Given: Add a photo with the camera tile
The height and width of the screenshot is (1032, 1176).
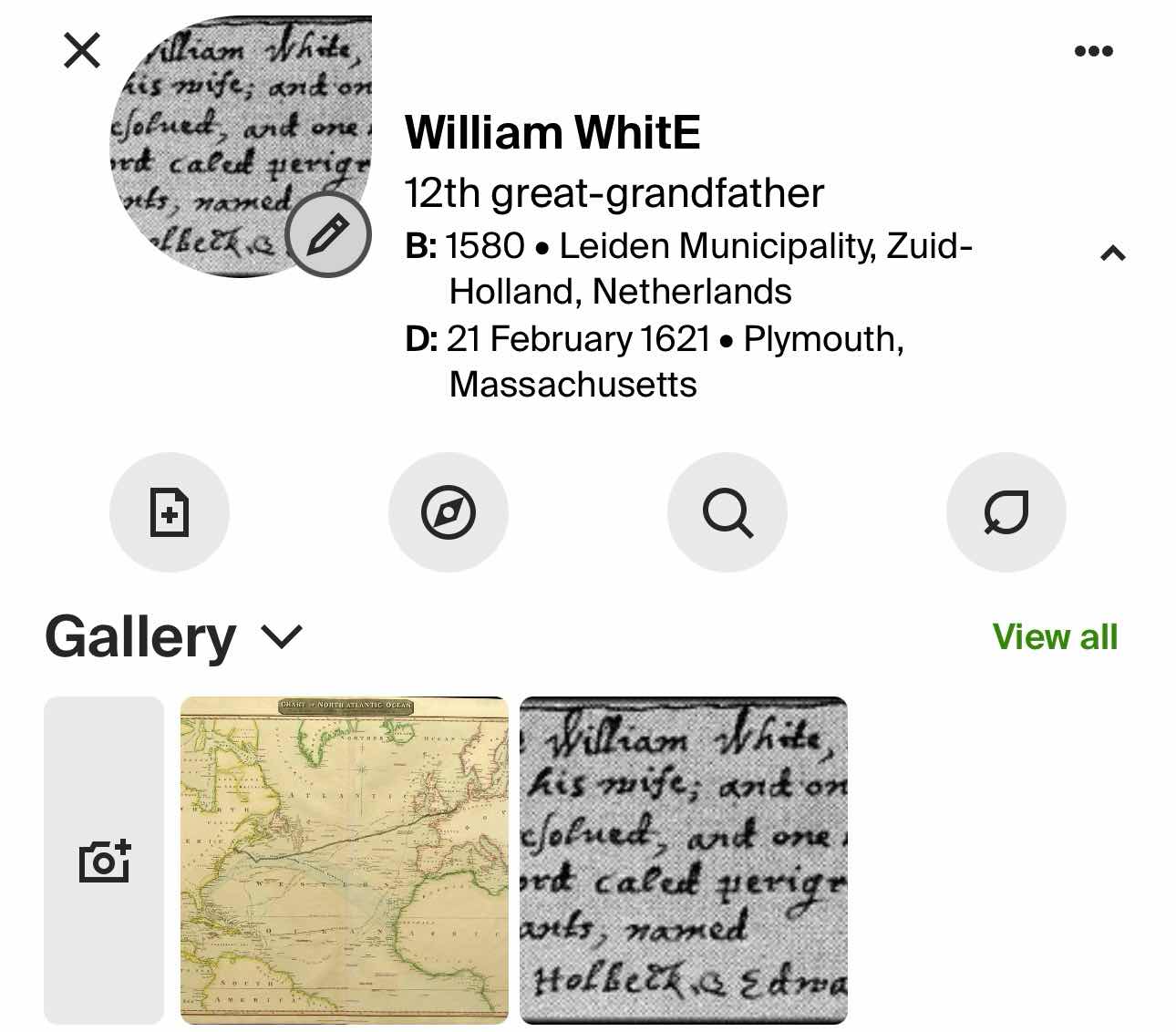Looking at the screenshot, I should coord(104,860).
